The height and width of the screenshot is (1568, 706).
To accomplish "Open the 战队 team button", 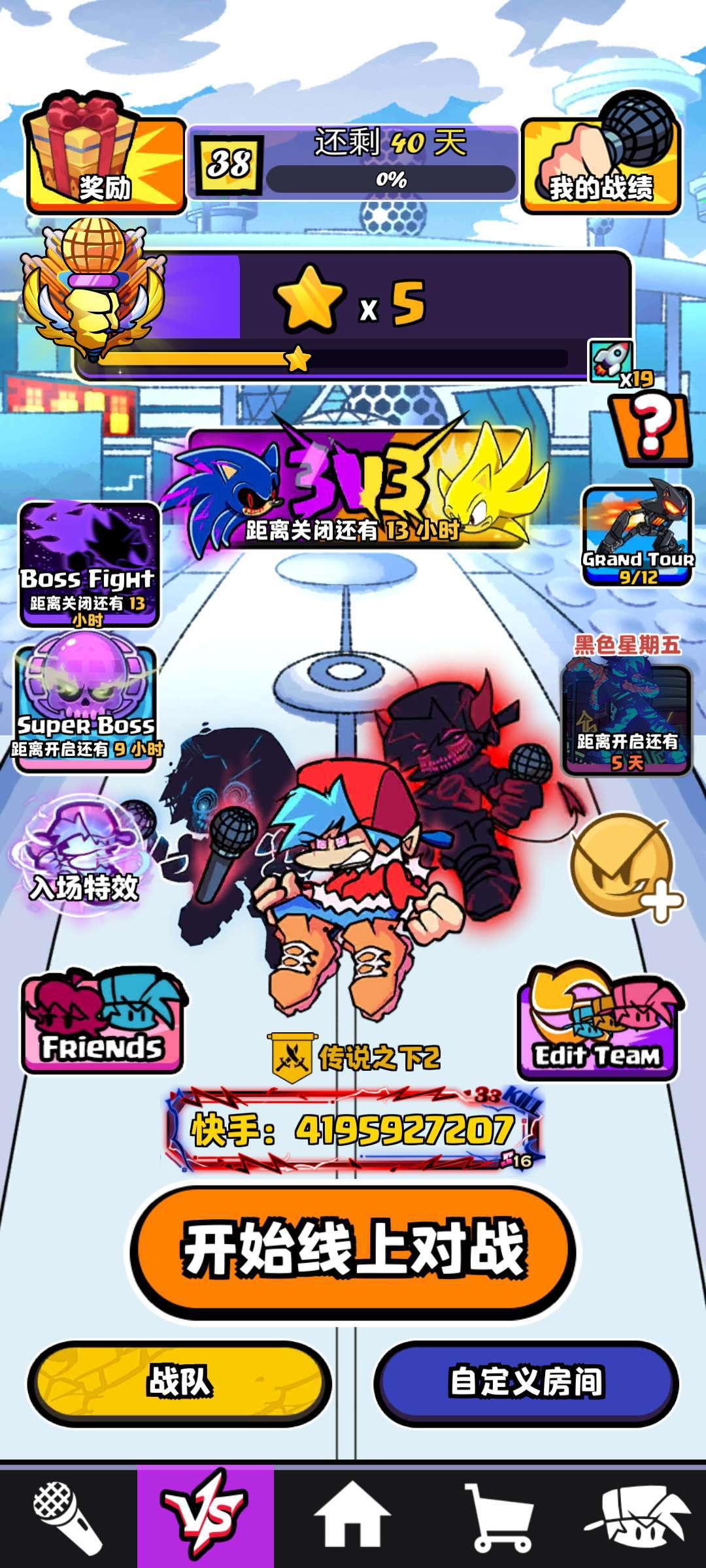I will tap(180, 1382).
